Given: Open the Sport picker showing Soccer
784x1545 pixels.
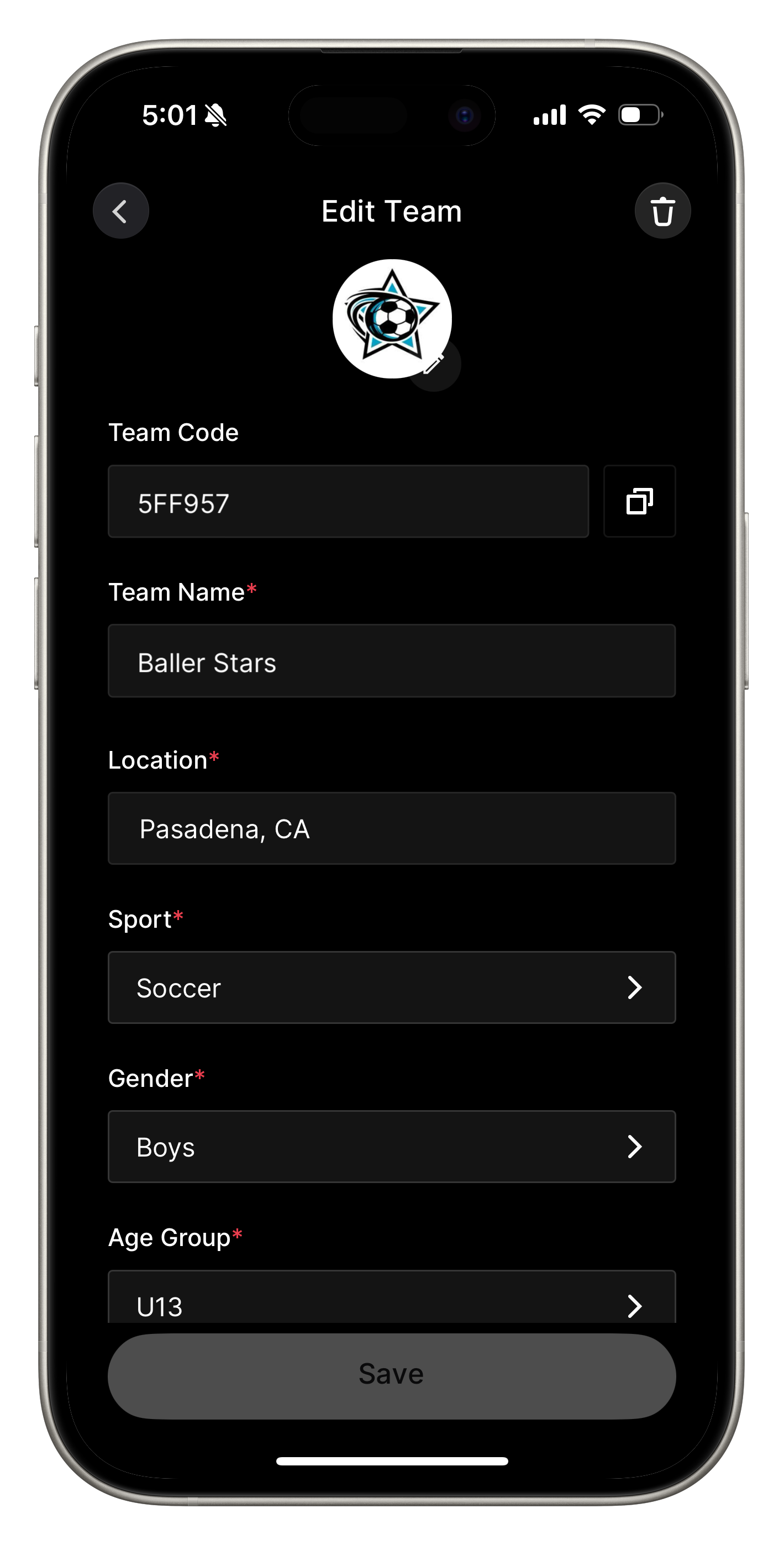Looking at the screenshot, I should 392,987.
